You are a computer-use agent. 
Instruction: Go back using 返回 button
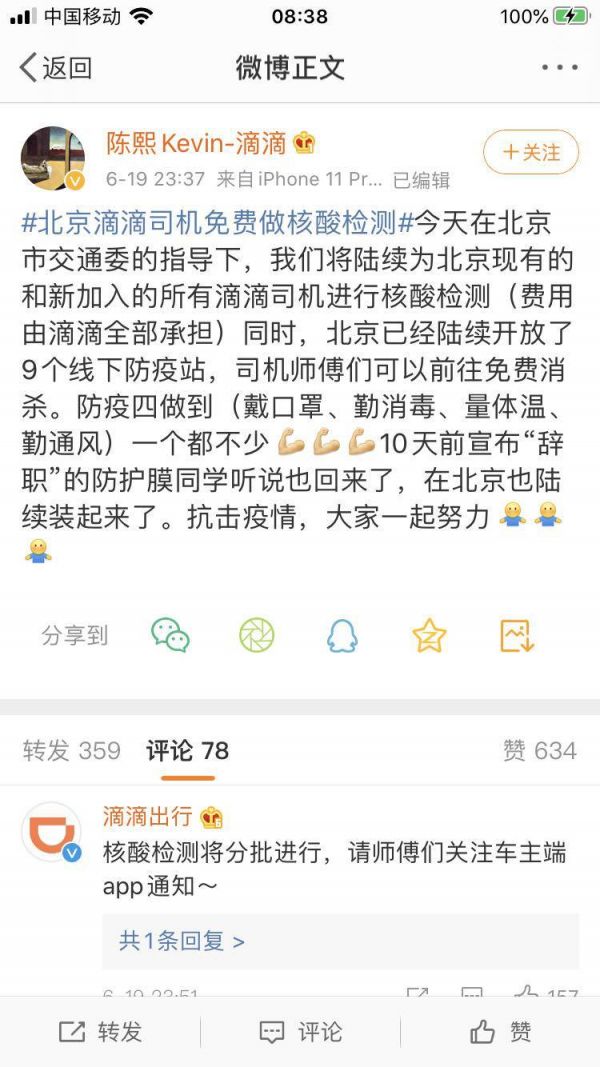(55, 68)
